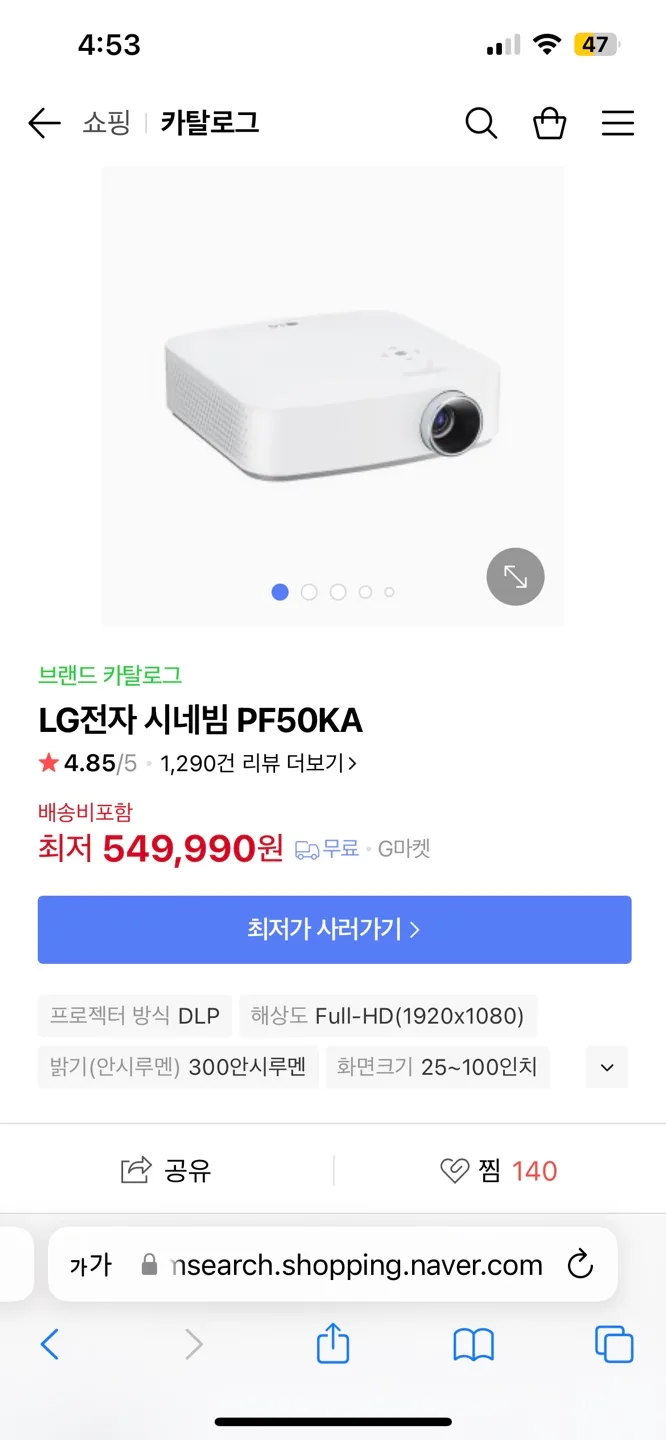Tap the 공유 share button

166,1171
